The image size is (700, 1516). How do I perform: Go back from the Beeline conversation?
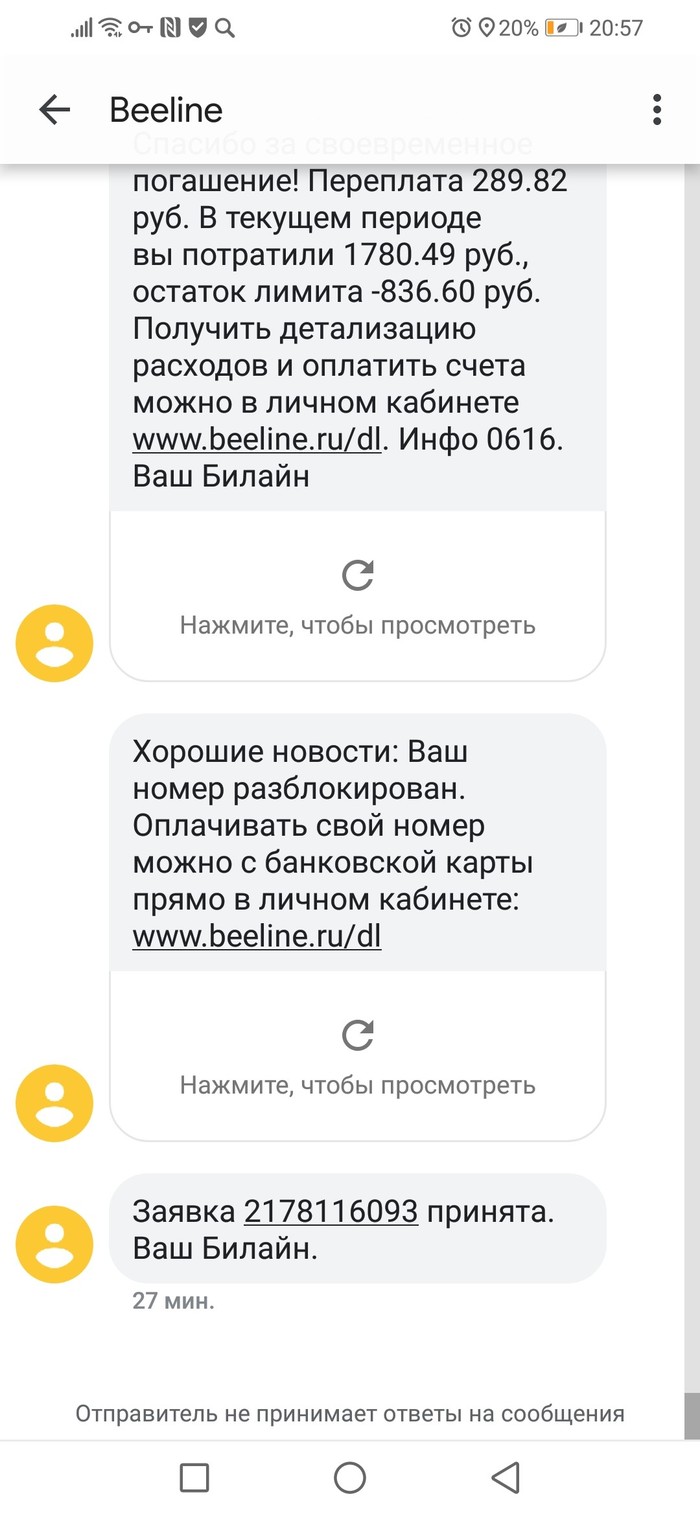point(55,110)
